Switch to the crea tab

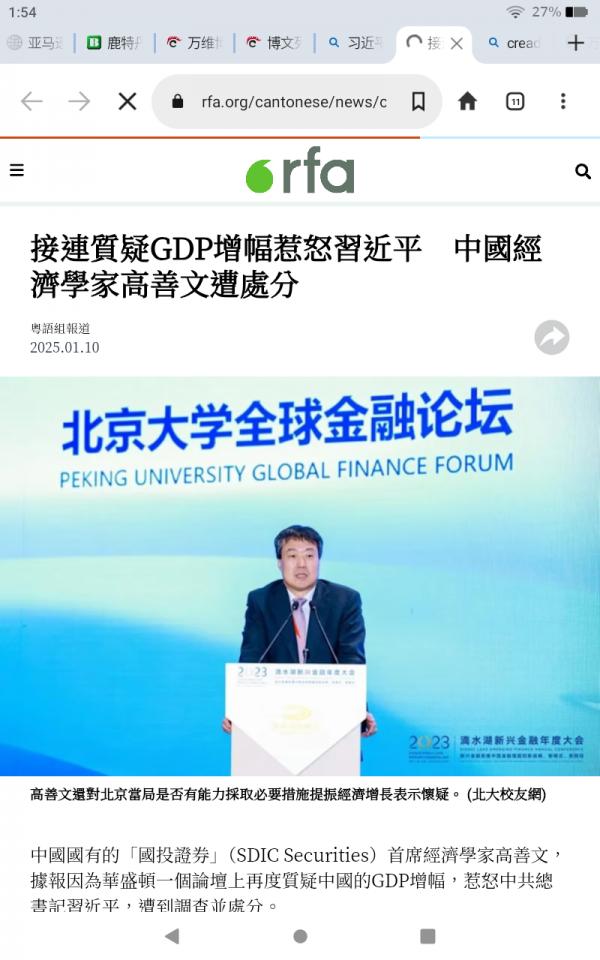coord(514,43)
